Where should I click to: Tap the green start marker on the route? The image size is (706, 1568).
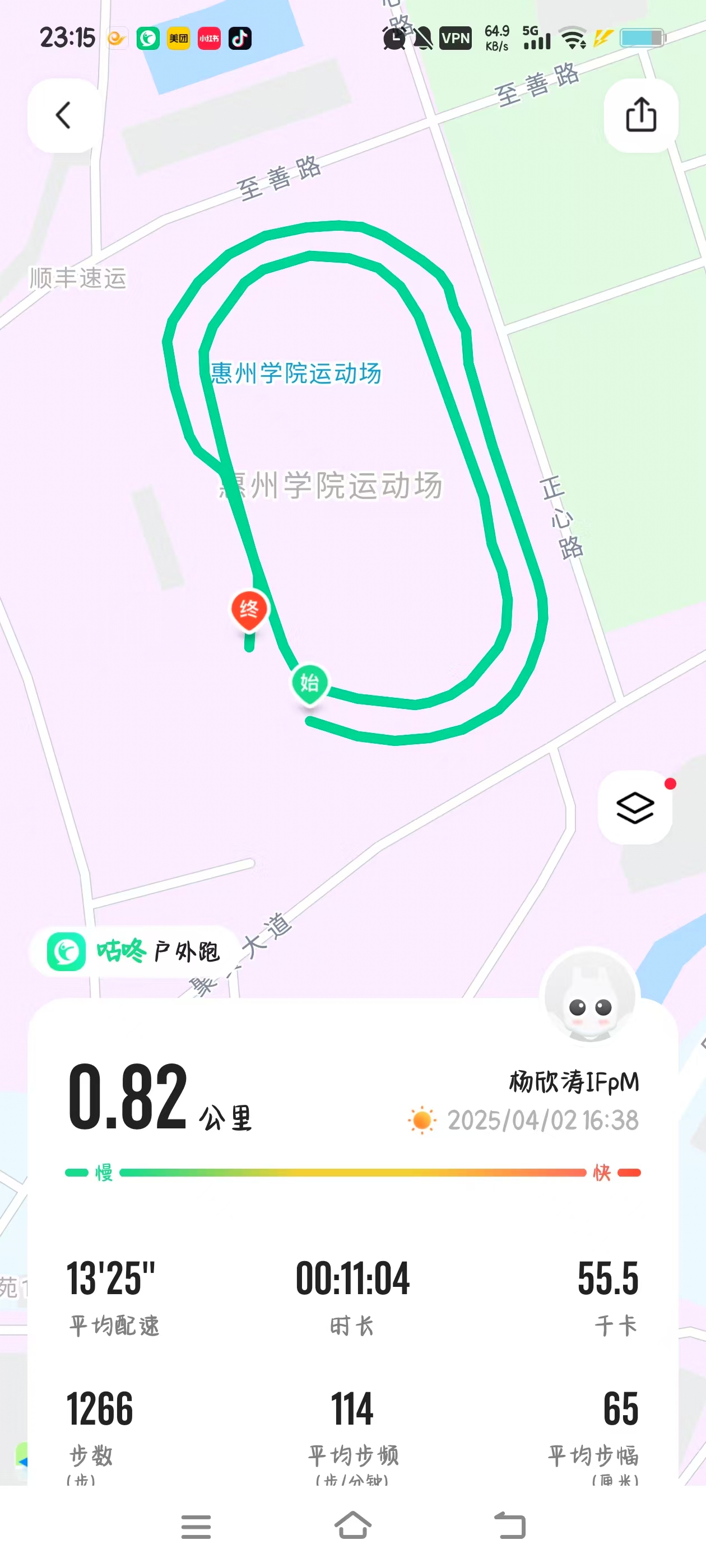point(309,683)
